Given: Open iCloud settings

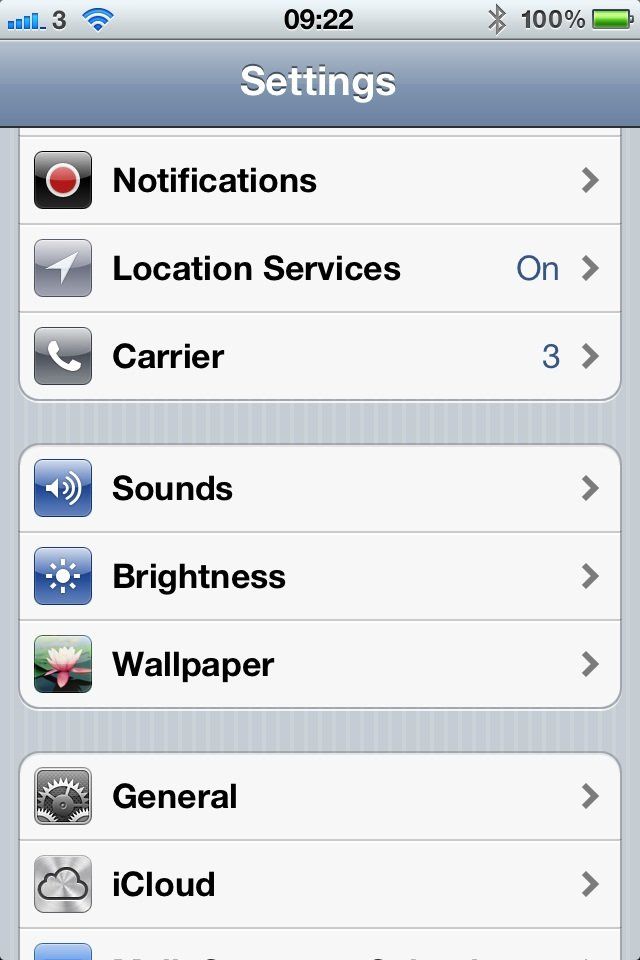Looking at the screenshot, I should point(320,885).
